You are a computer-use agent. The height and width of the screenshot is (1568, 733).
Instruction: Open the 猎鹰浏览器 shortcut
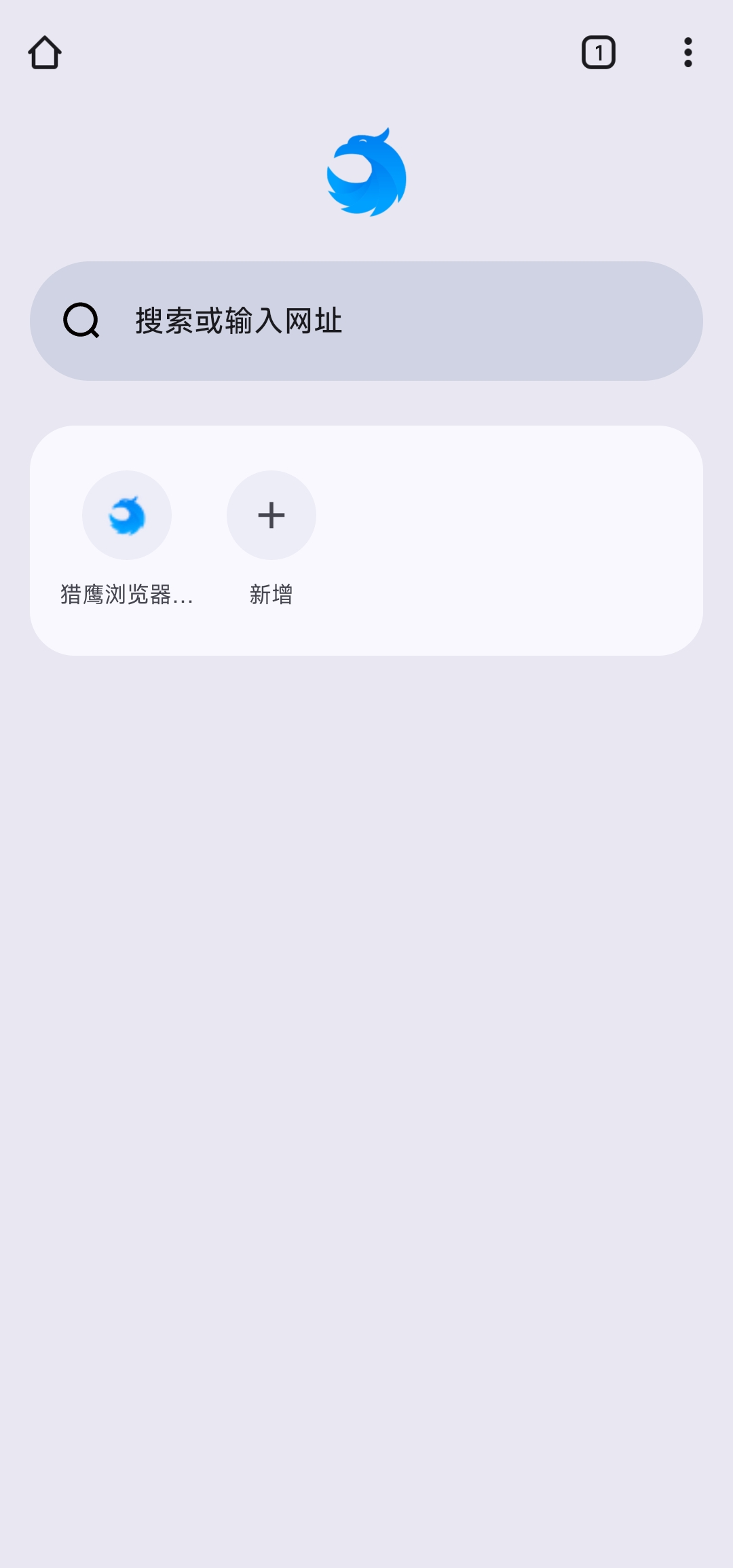pos(127,516)
